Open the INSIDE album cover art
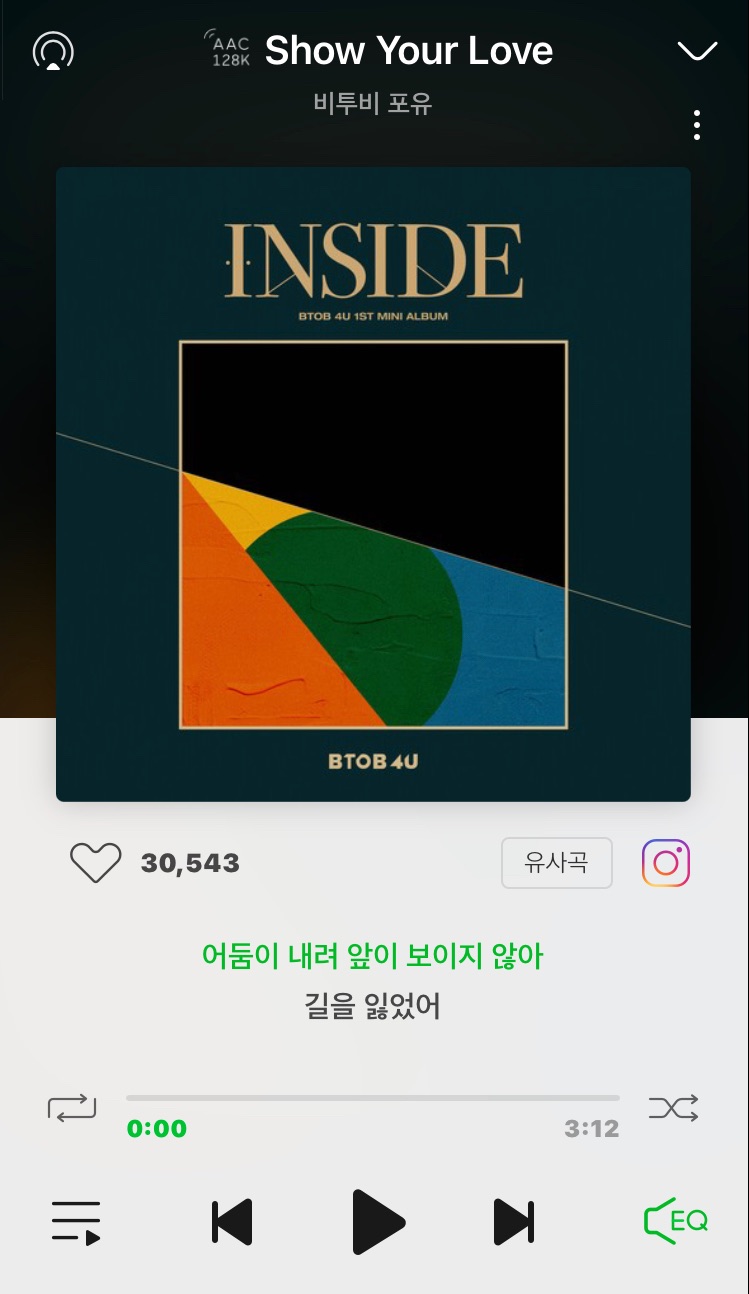Viewport: 749px width, 1294px height. coord(373,484)
